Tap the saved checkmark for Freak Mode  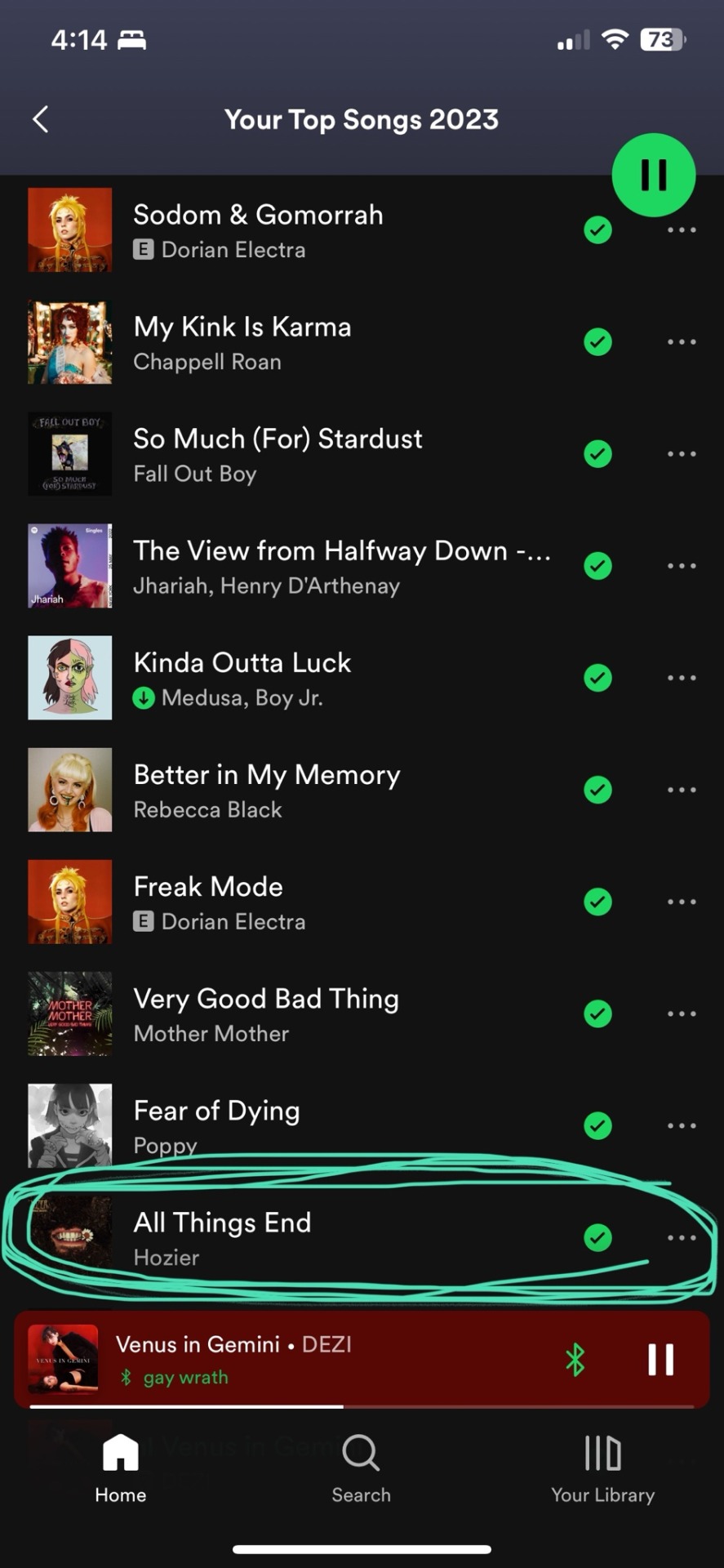coord(597,902)
